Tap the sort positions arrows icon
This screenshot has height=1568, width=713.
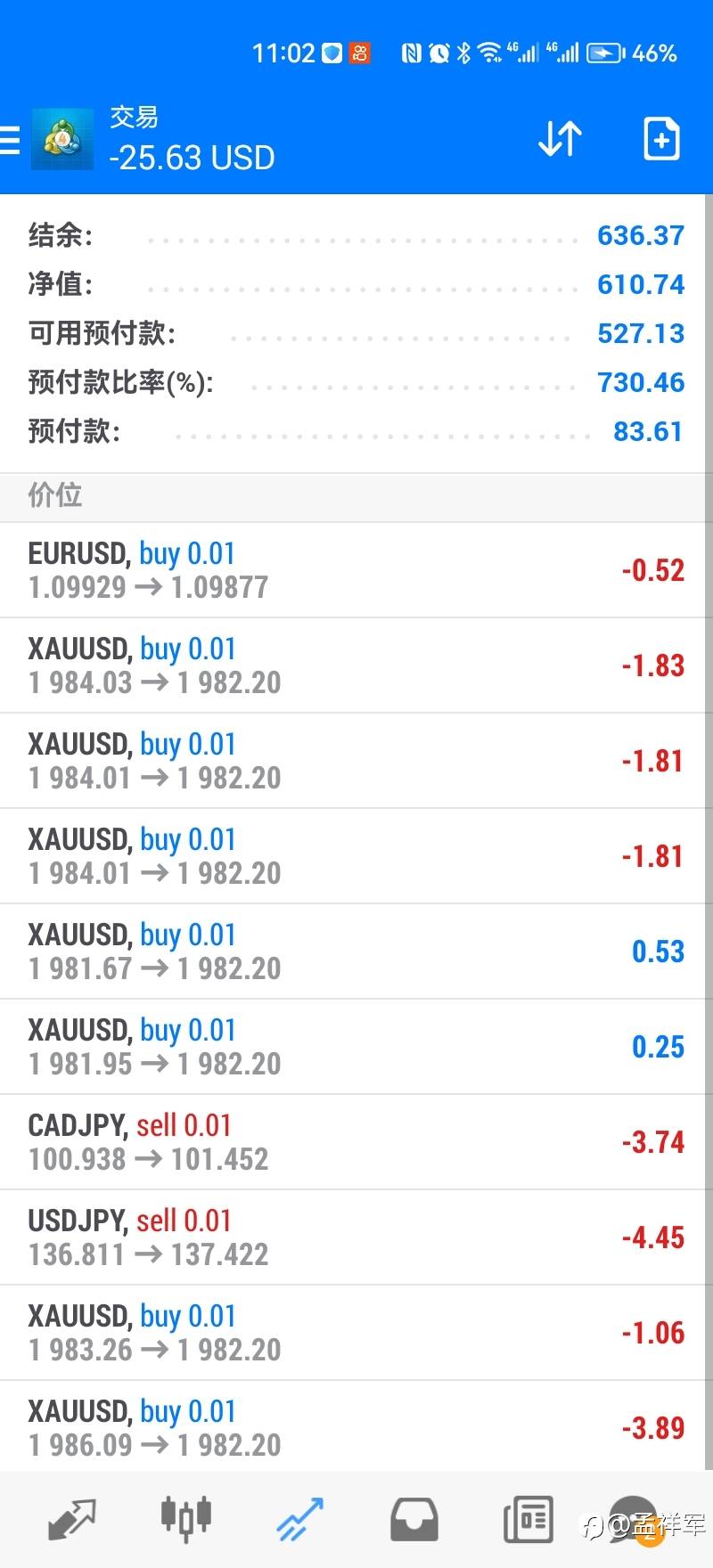point(560,140)
